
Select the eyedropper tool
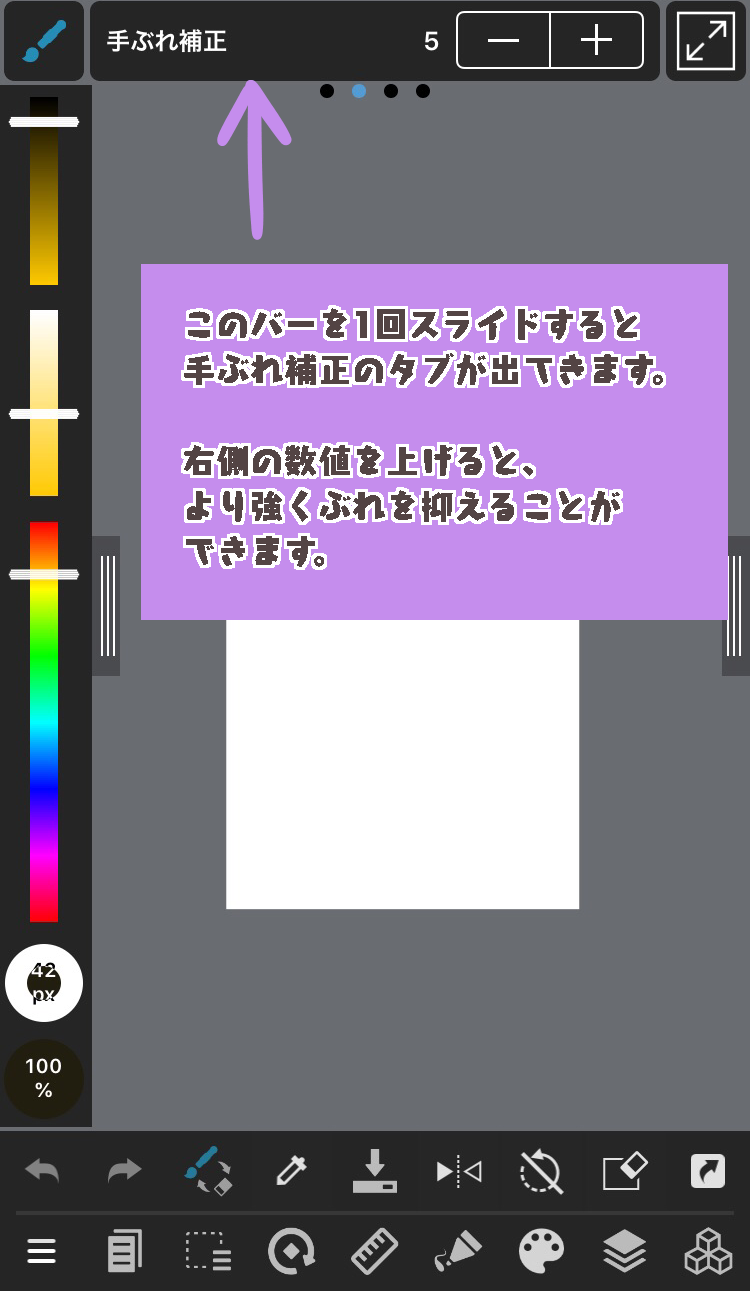click(x=291, y=1170)
